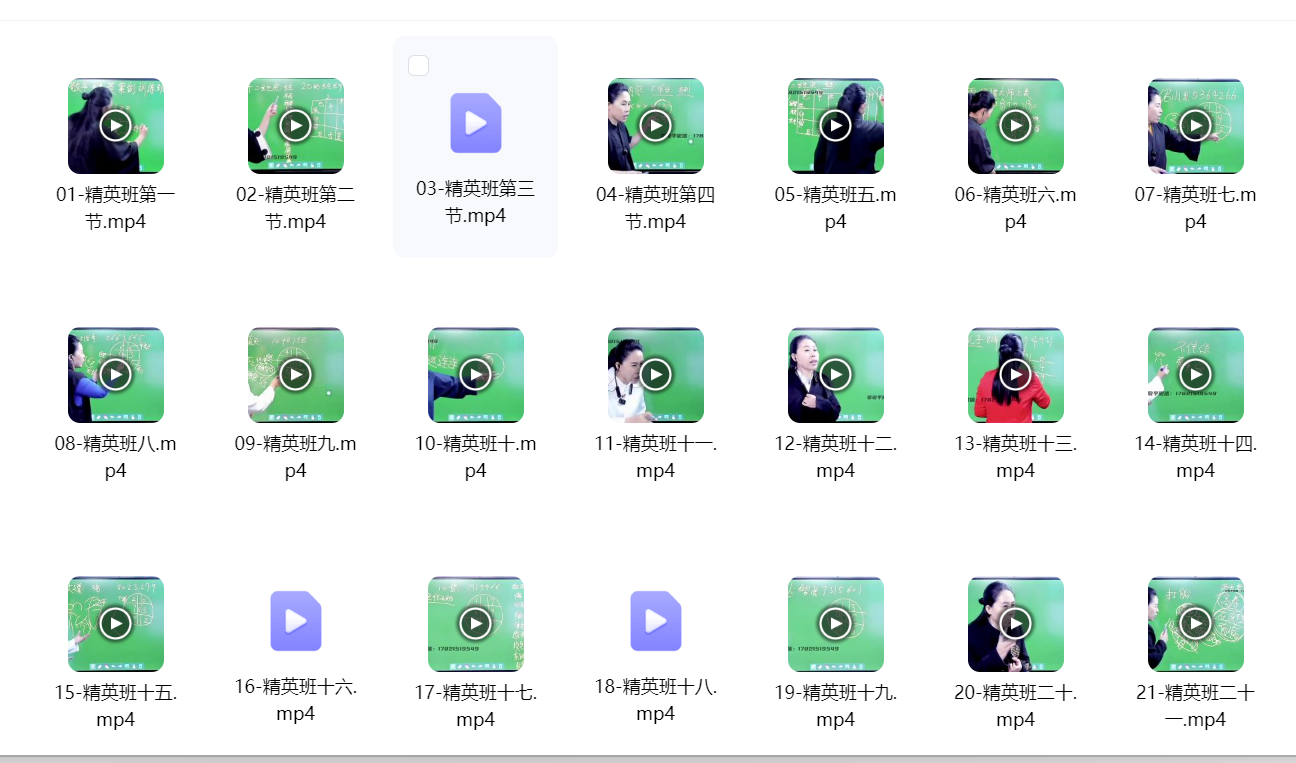This screenshot has width=1296, height=763.
Task: Play 15-精英班十五.mp4
Action: point(116,624)
